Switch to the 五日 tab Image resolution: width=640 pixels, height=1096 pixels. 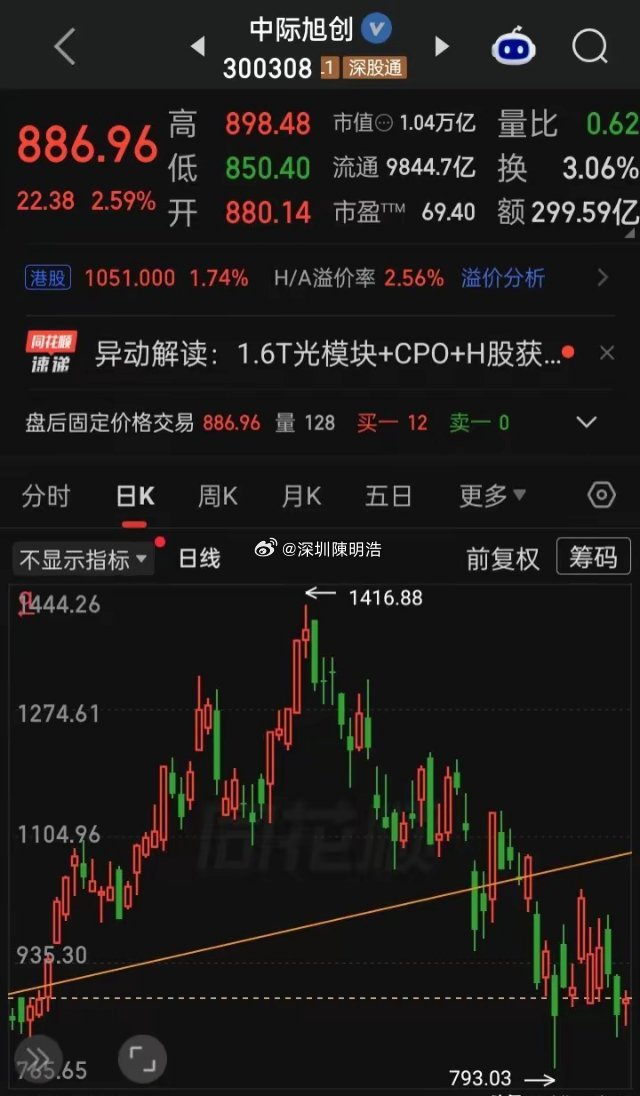tap(388, 497)
